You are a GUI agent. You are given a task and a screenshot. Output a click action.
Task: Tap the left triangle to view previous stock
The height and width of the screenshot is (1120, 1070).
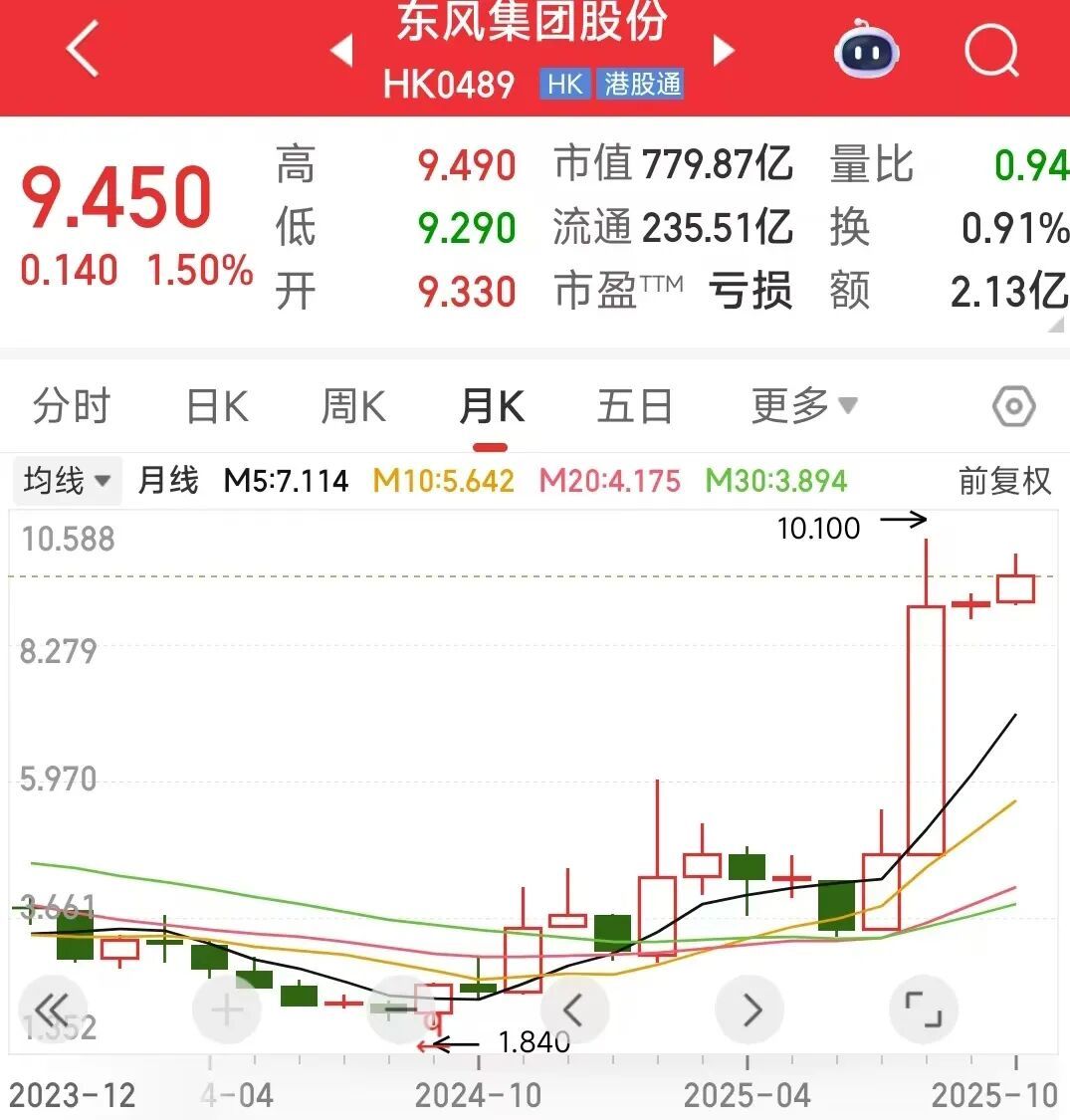point(343,51)
